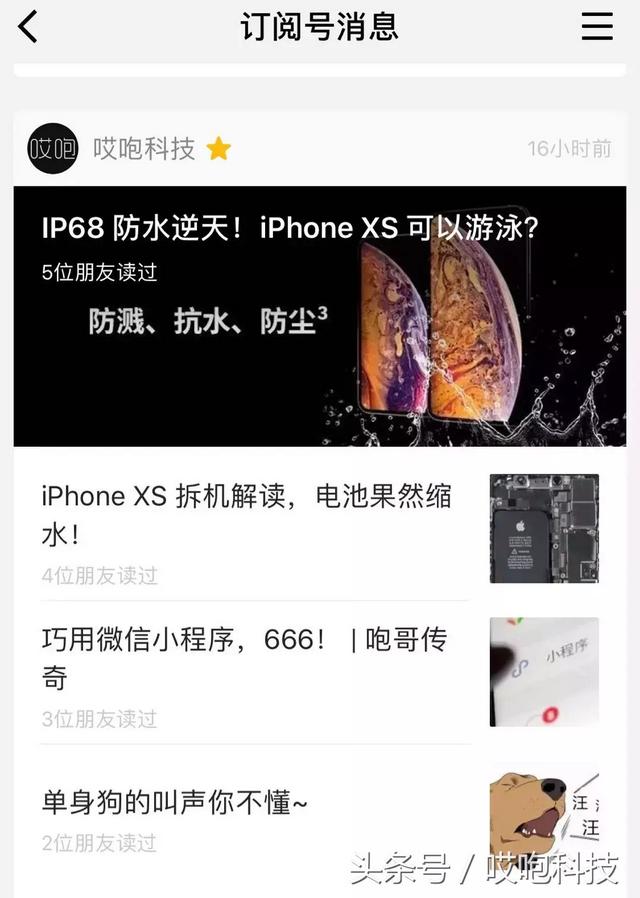Read the iPhone XS 拆机解读 article
Viewport: 640px width, 898px height.
[x=246, y=514]
